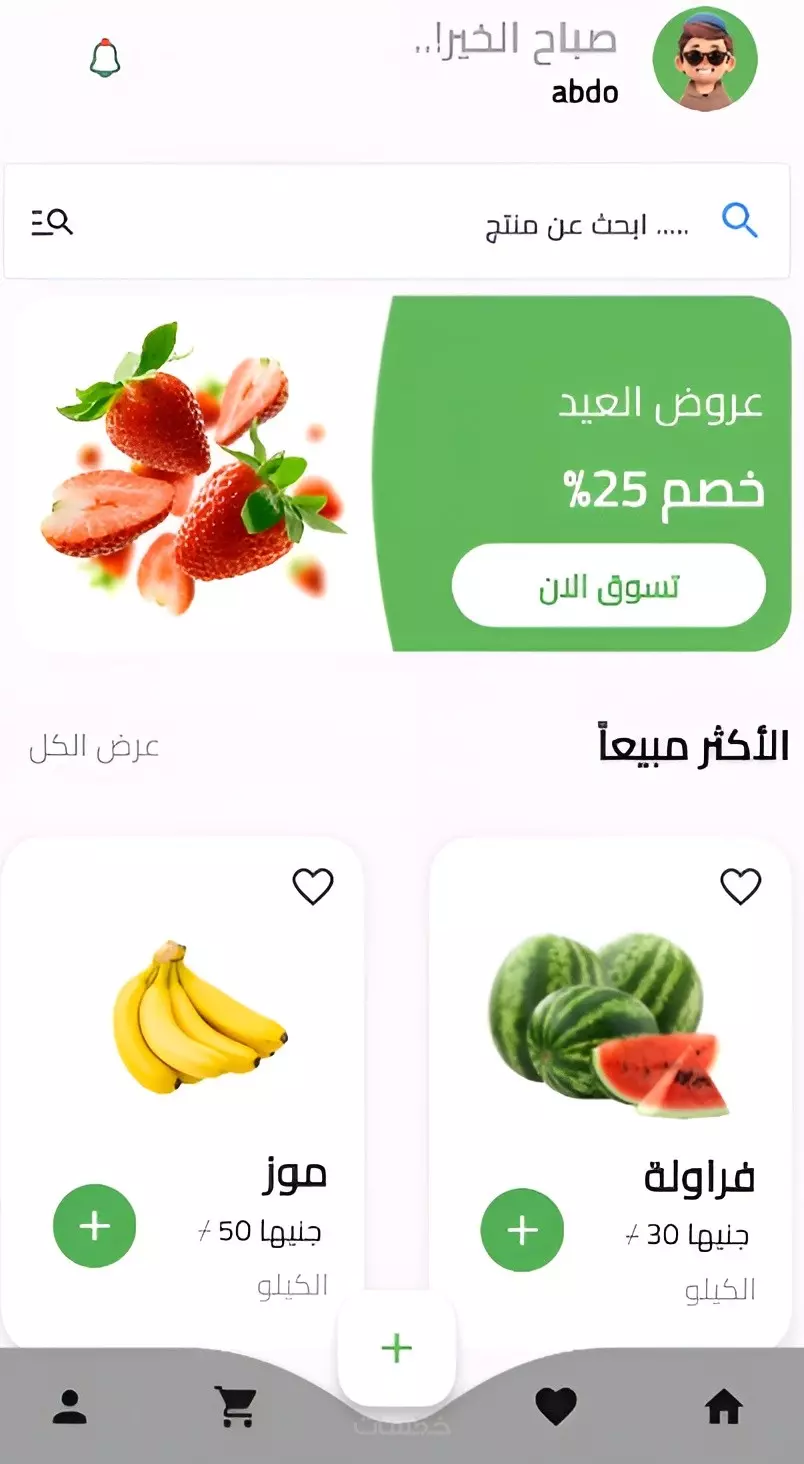Add فراولة to the cart
The width and height of the screenshot is (804, 1464).
[x=522, y=1230]
